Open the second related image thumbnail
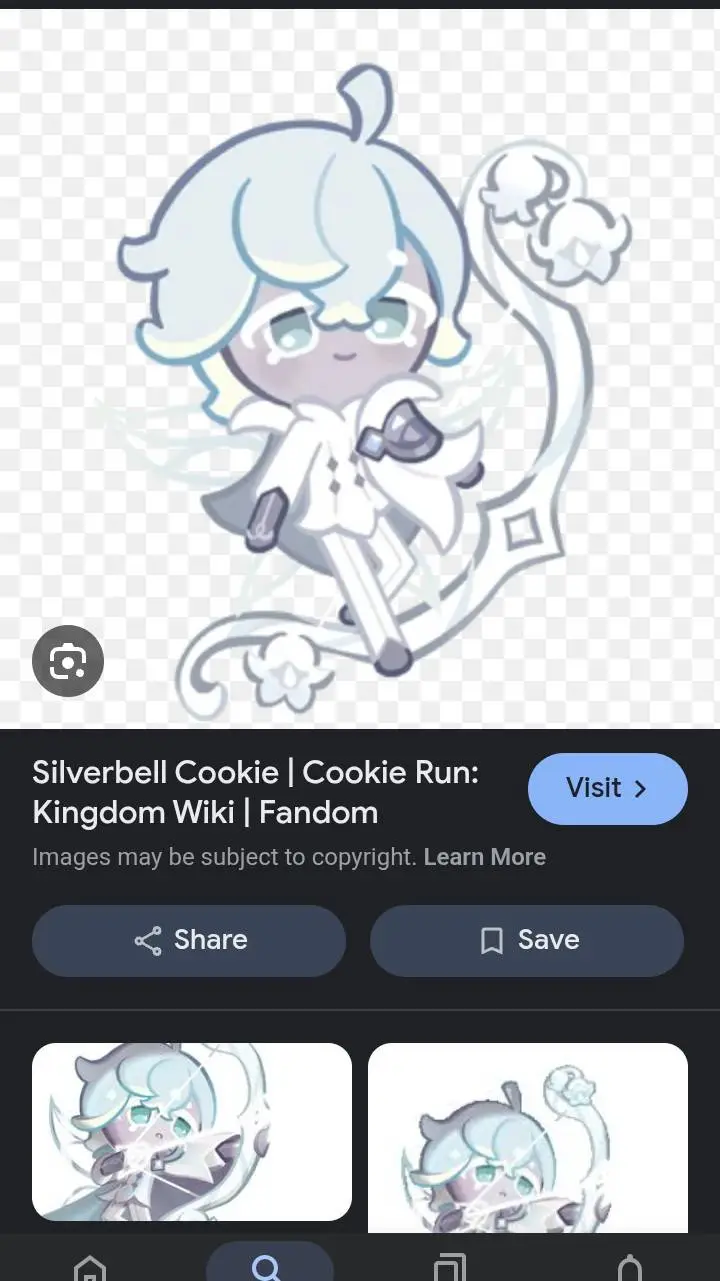720x1281 pixels. 527,1137
